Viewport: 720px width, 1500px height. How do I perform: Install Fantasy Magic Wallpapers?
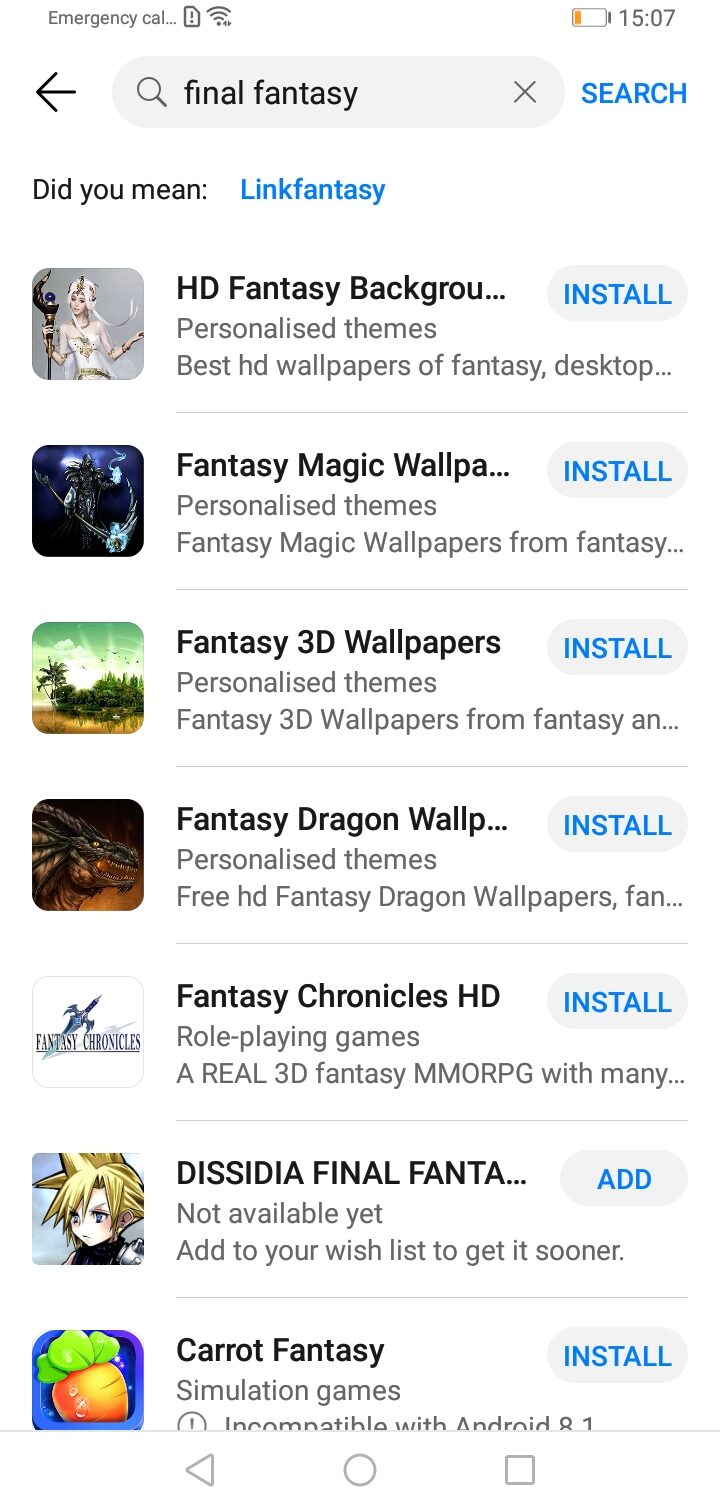[617, 471]
